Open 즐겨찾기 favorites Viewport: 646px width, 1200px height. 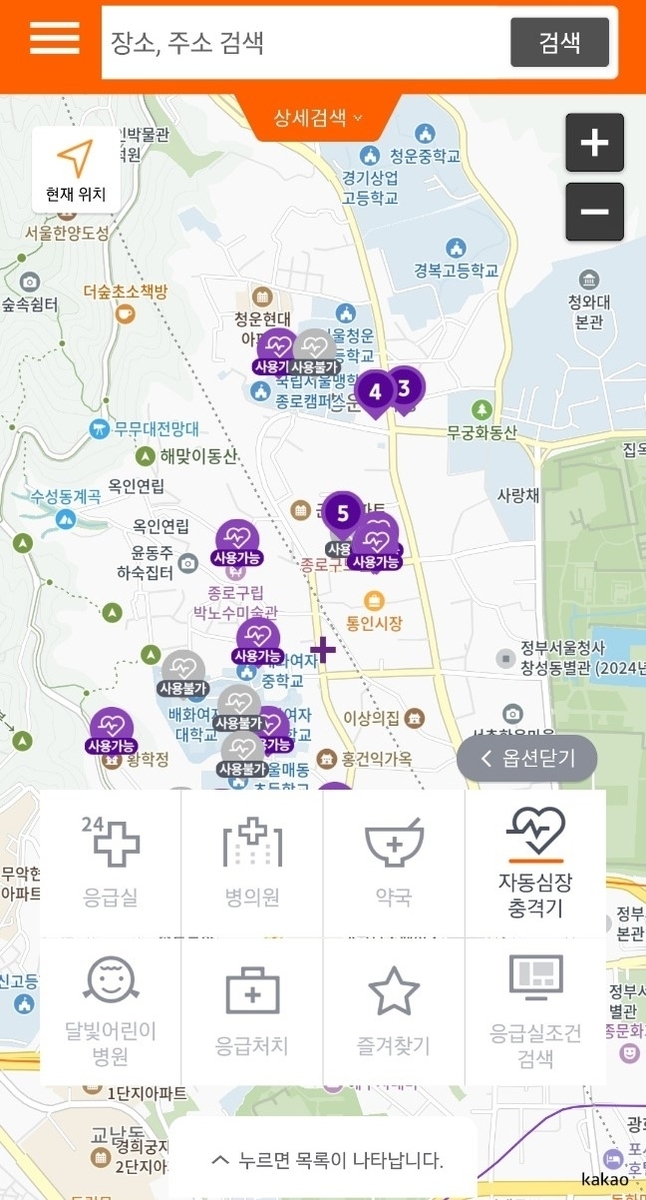pyautogui.click(x=393, y=1010)
